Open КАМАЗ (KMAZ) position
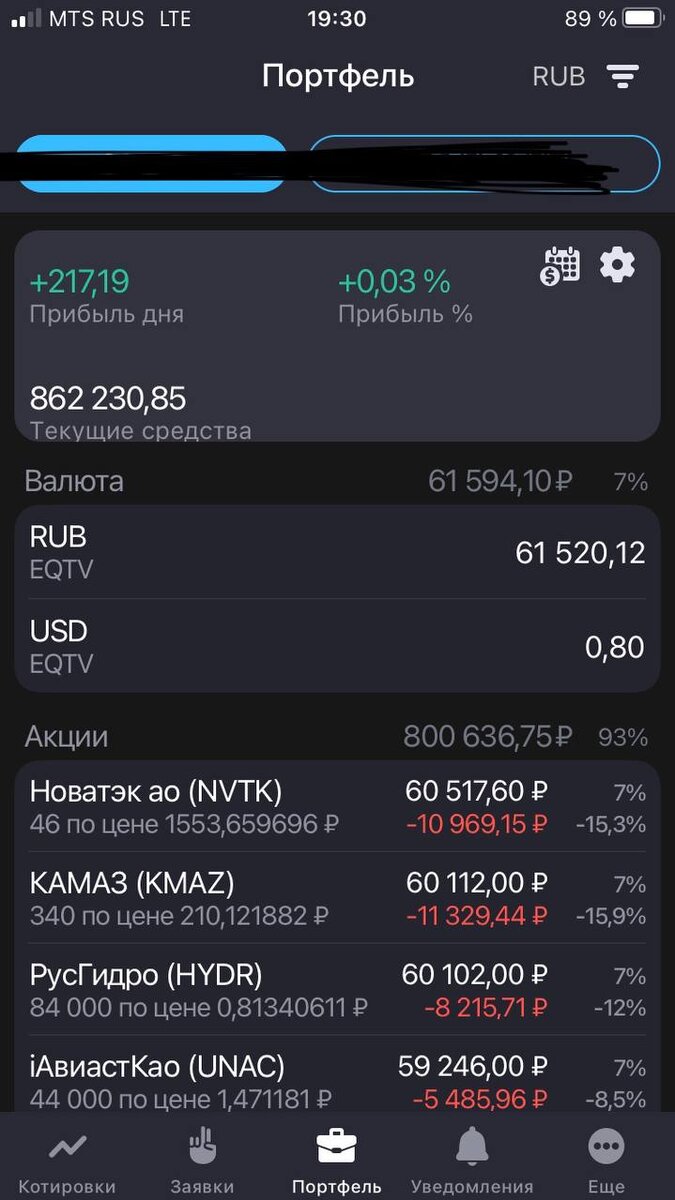Viewport: 675px width, 1200px height. pyautogui.click(x=337, y=898)
